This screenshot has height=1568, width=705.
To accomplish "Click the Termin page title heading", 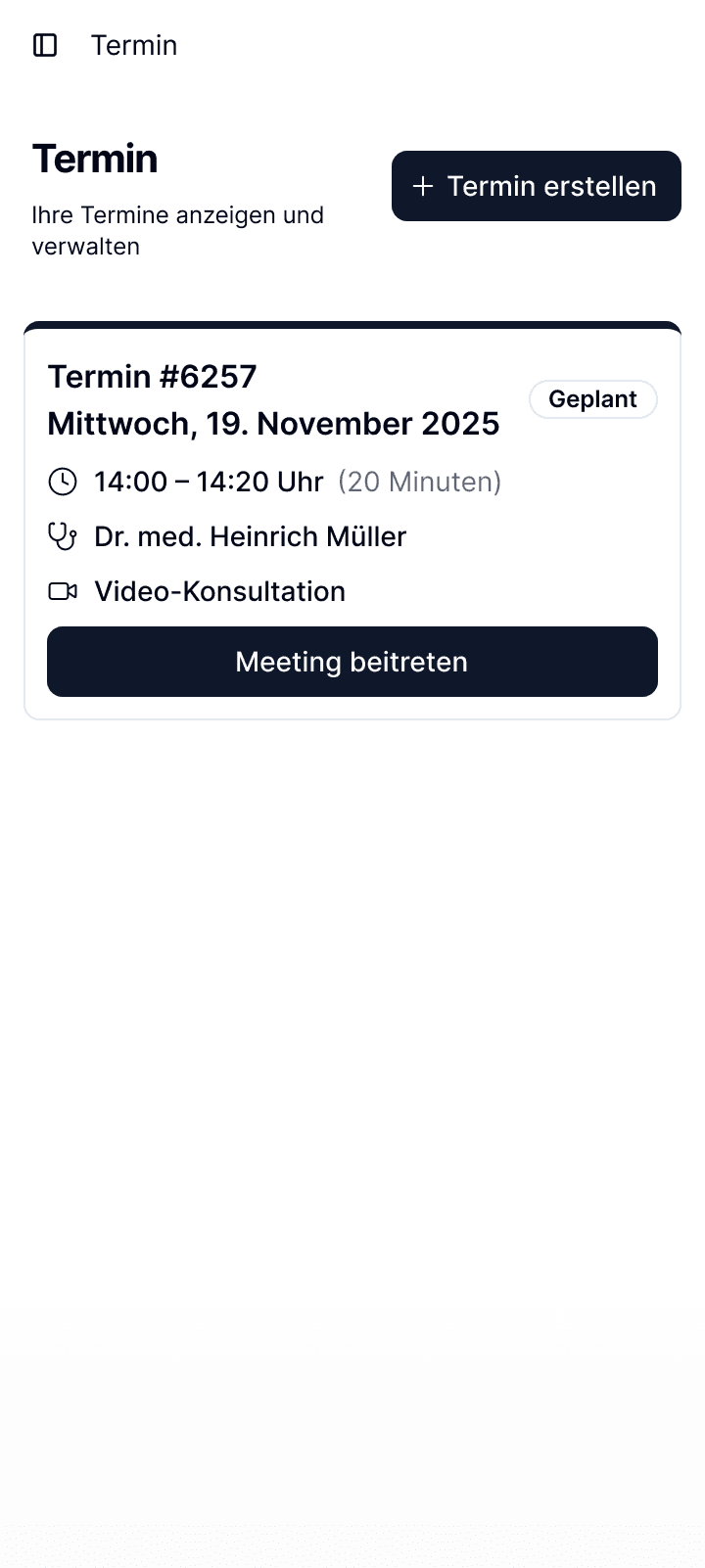I will (x=96, y=158).
